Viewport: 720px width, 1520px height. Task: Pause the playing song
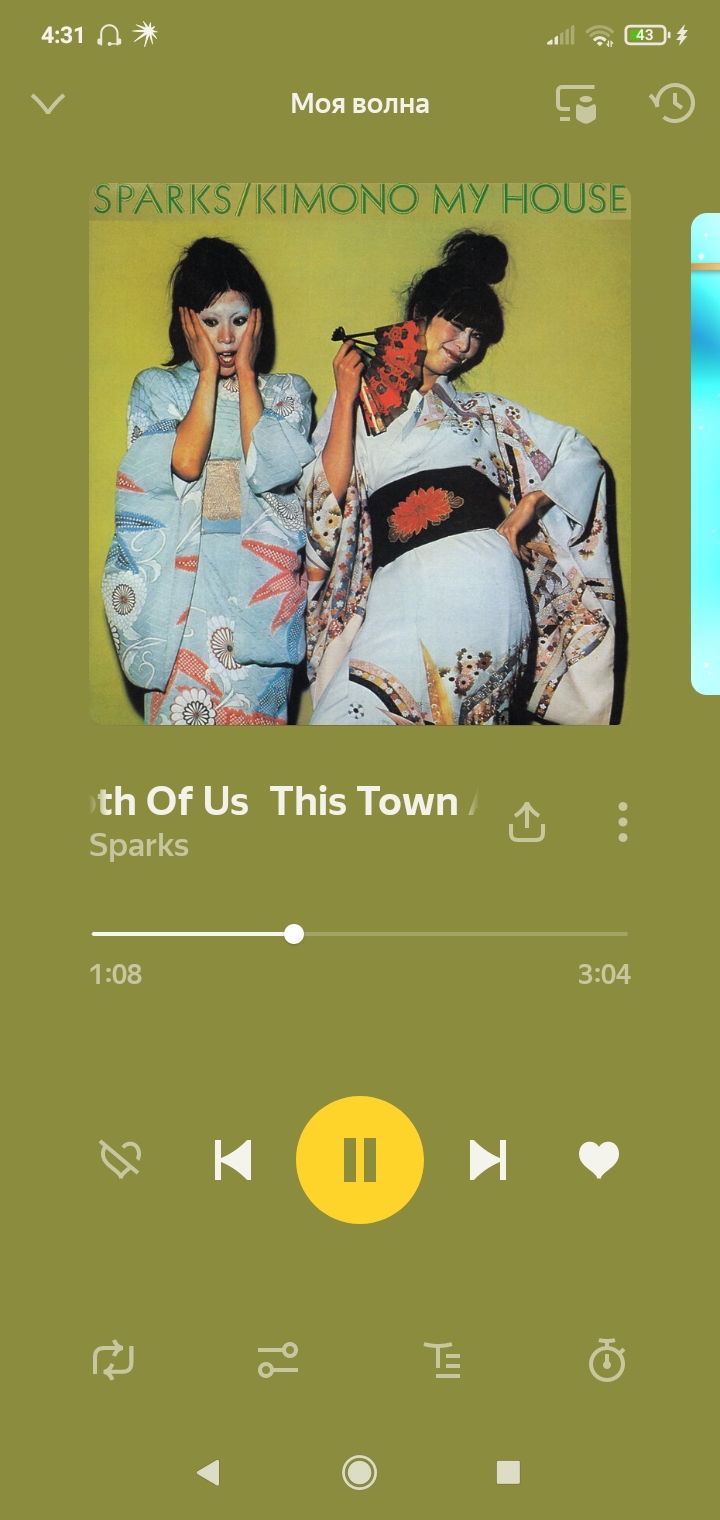[360, 1160]
